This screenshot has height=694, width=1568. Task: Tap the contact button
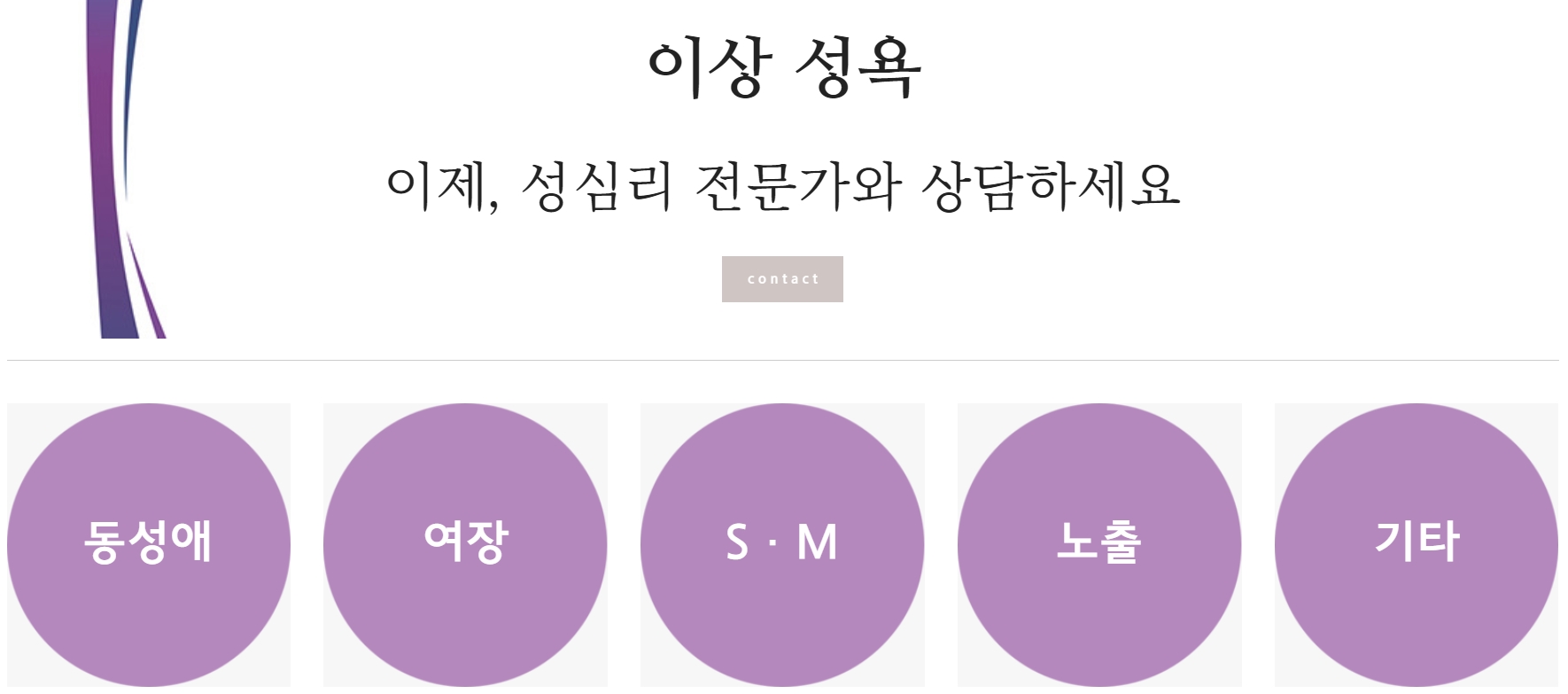coord(782,279)
